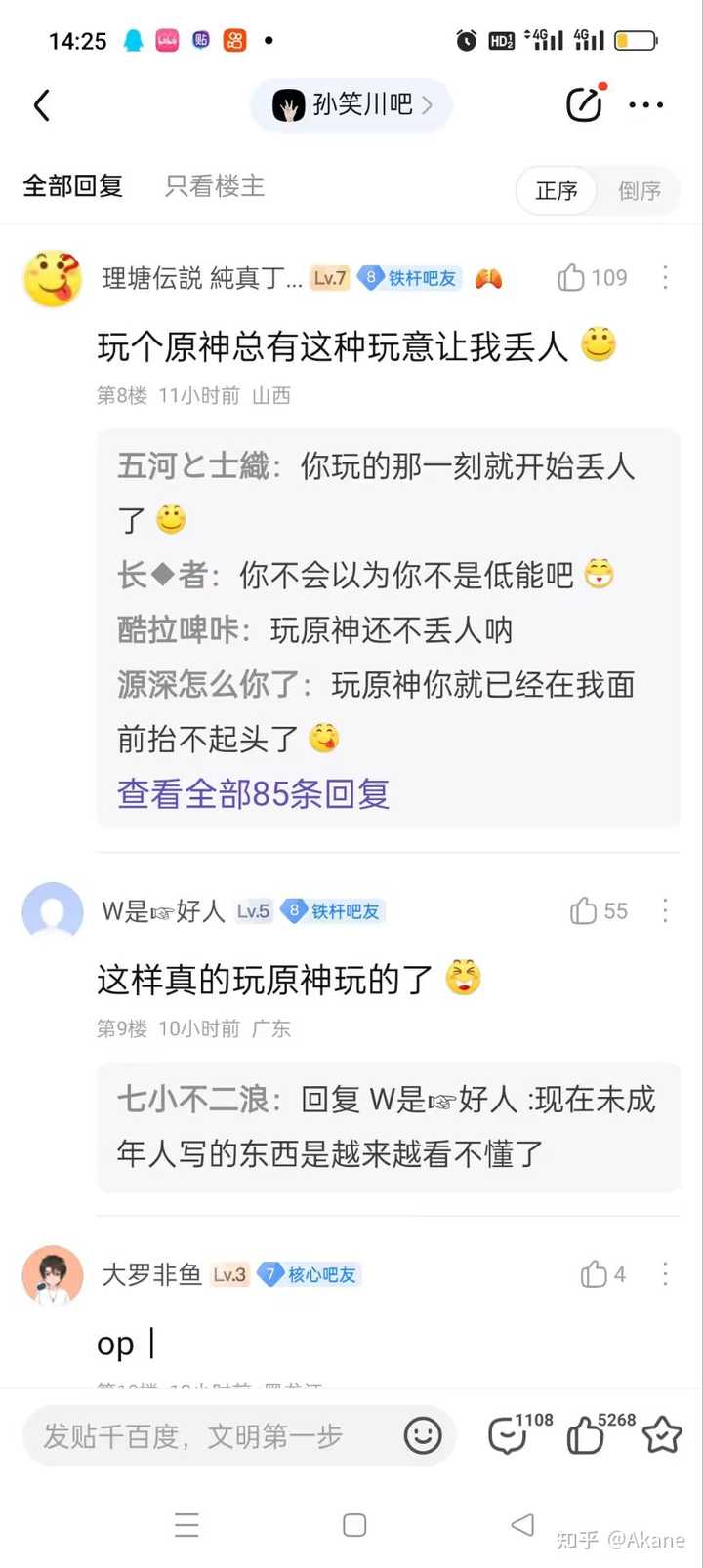The image size is (703, 1568).
Task: Select 正序 sort order
Action: pyautogui.click(x=557, y=190)
